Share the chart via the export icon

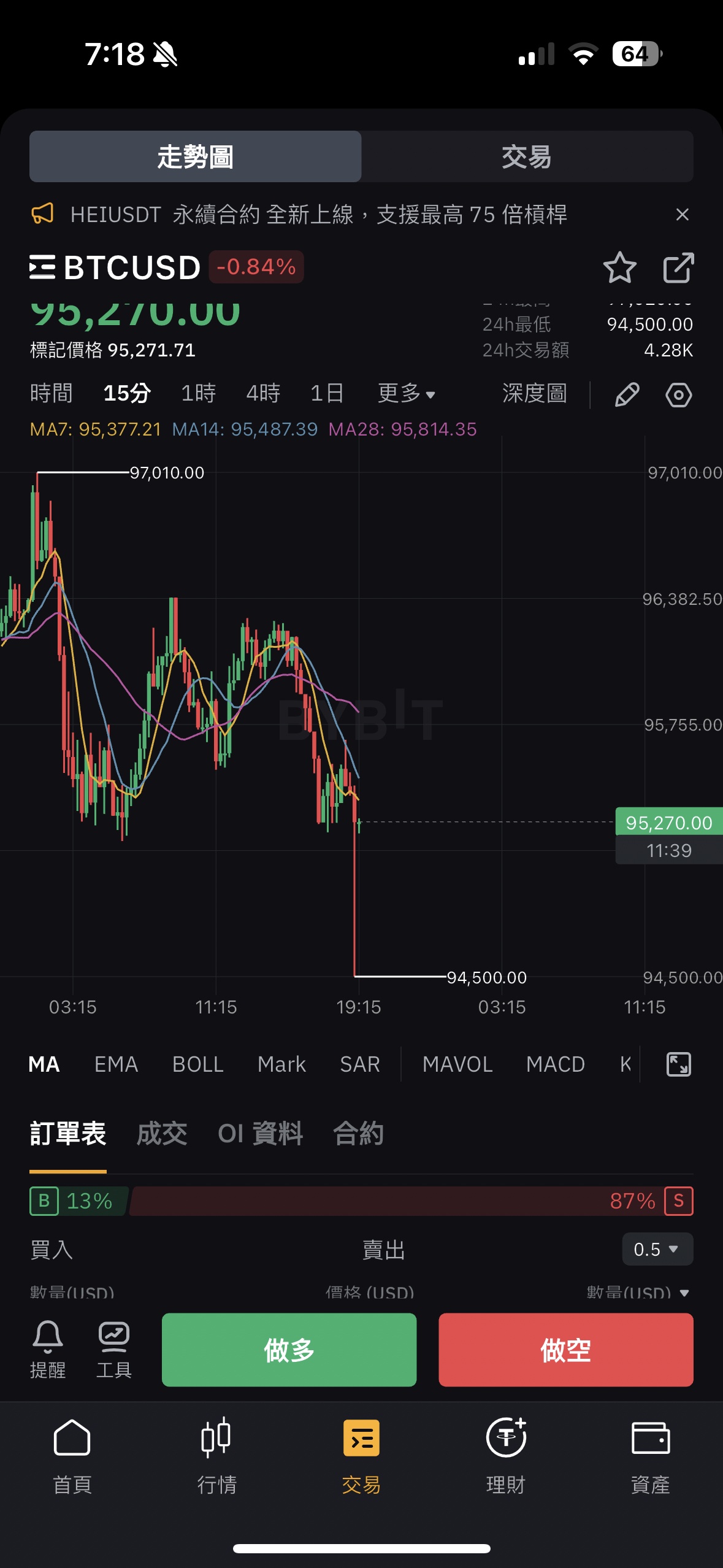pos(678,267)
